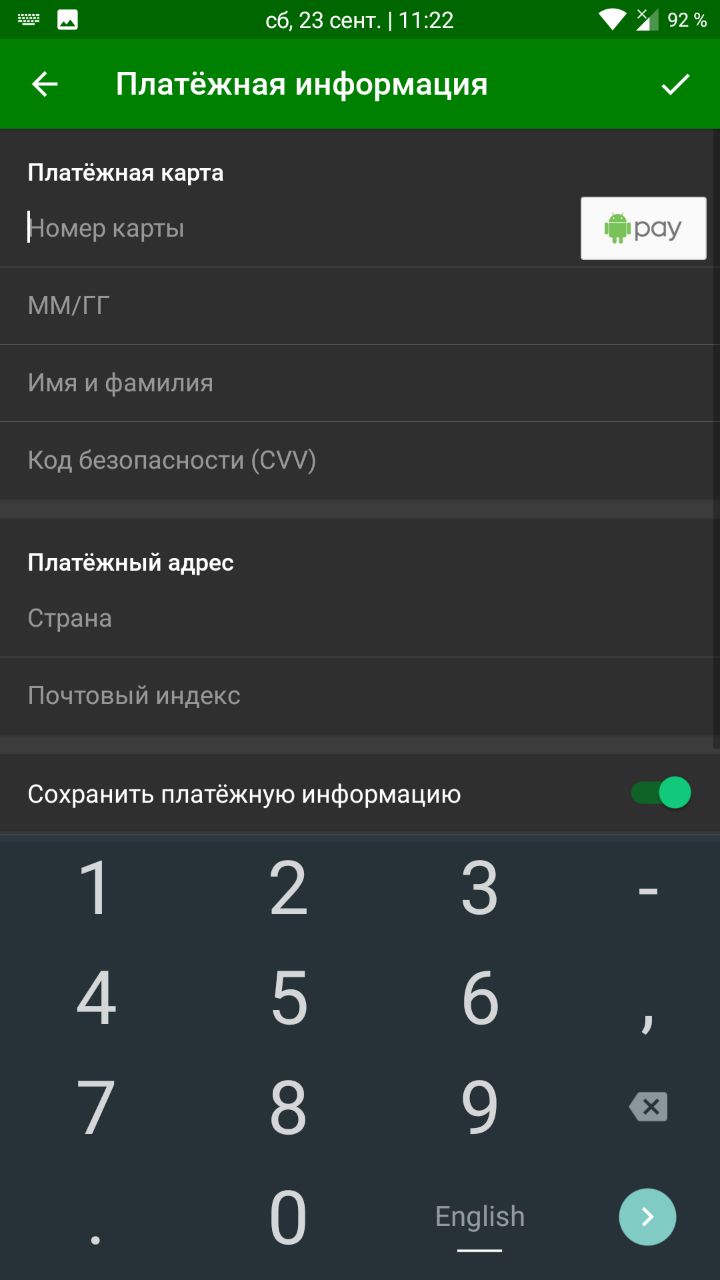Confirm payment info with the checkmark
The height and width of the screenshot is (1280, 720).
676,85
